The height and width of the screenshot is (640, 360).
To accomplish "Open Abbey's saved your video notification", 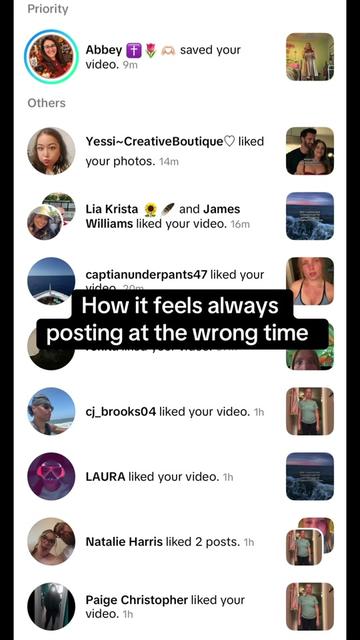I will point(180,57).
